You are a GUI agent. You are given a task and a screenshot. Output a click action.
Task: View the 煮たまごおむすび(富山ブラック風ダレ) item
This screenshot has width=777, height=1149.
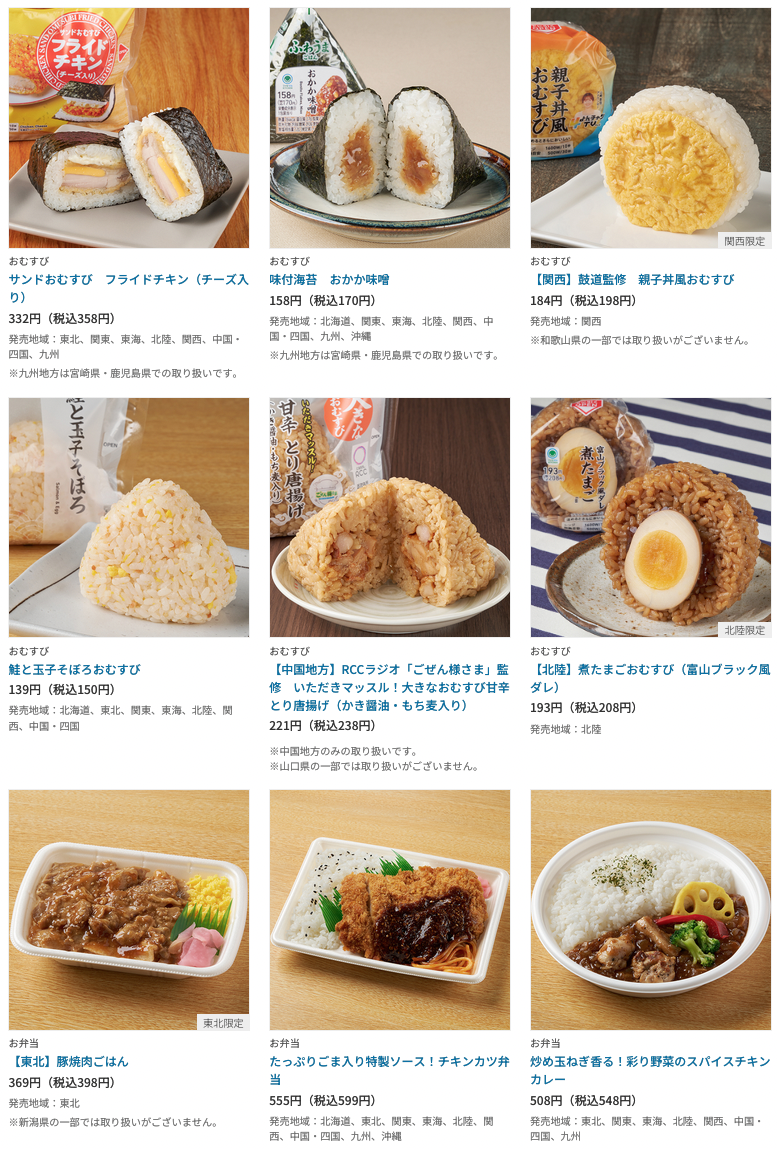click(x=649, y=678)
